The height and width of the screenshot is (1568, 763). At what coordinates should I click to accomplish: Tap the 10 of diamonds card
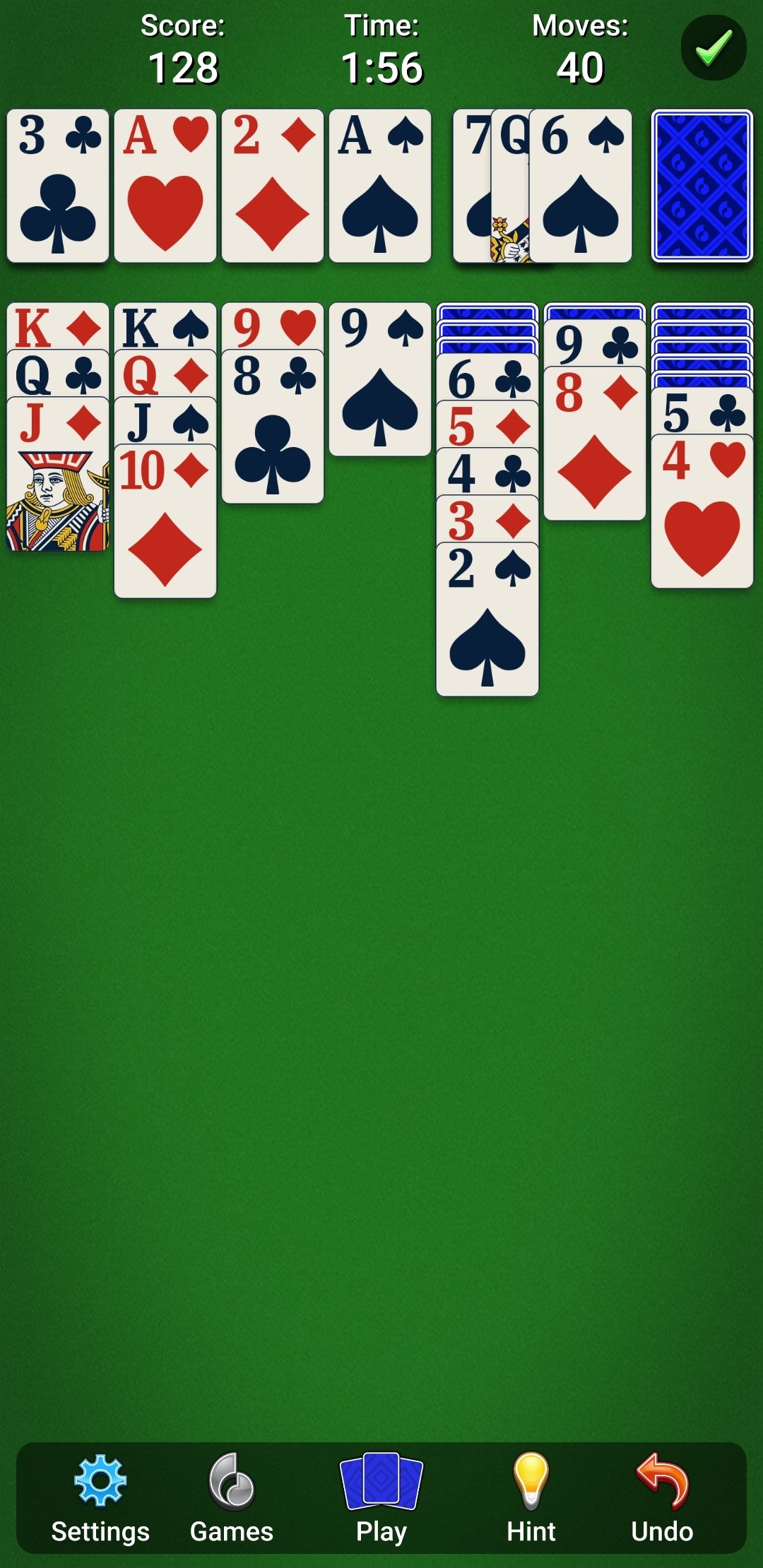click(x=165, y=521)
